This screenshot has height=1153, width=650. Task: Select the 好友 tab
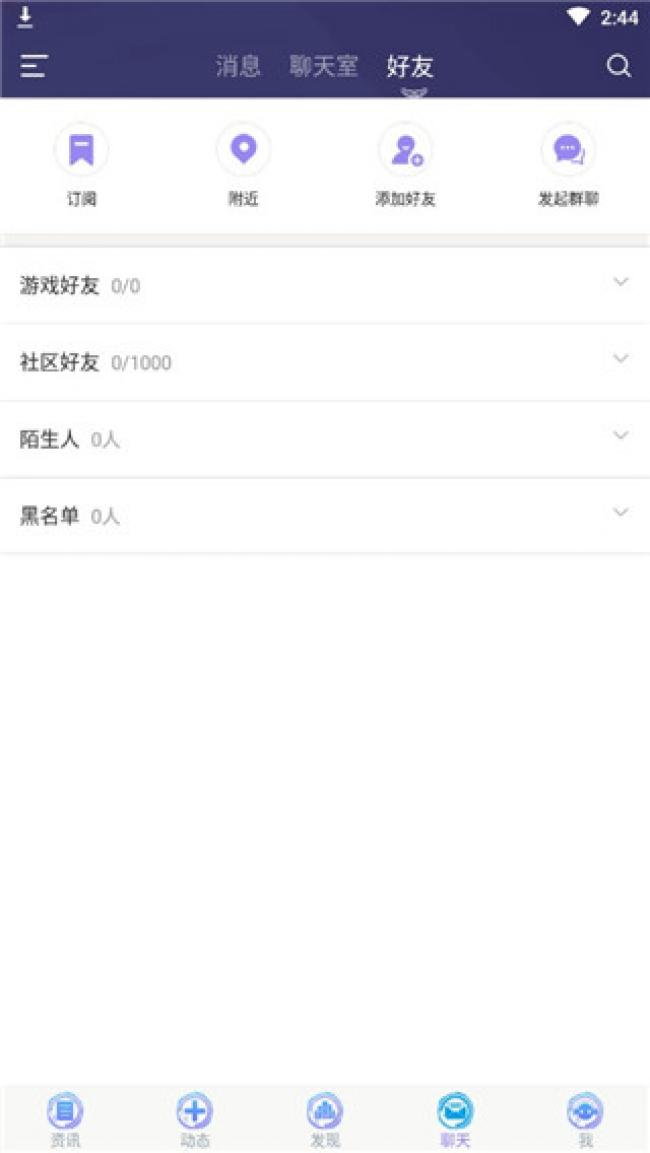click(x=410, y=66)
